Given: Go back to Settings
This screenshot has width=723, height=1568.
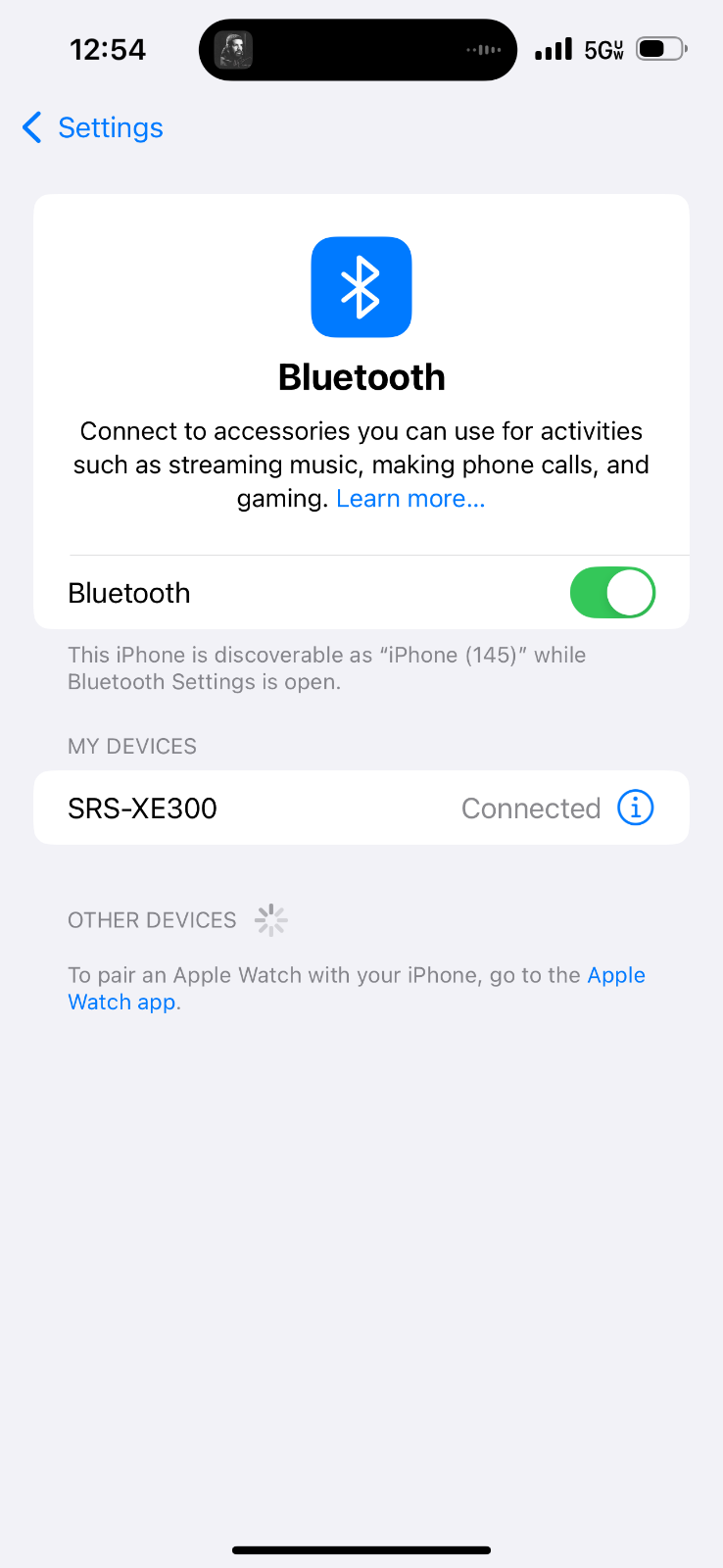Looking at the screenshot, I should (93, 127).
